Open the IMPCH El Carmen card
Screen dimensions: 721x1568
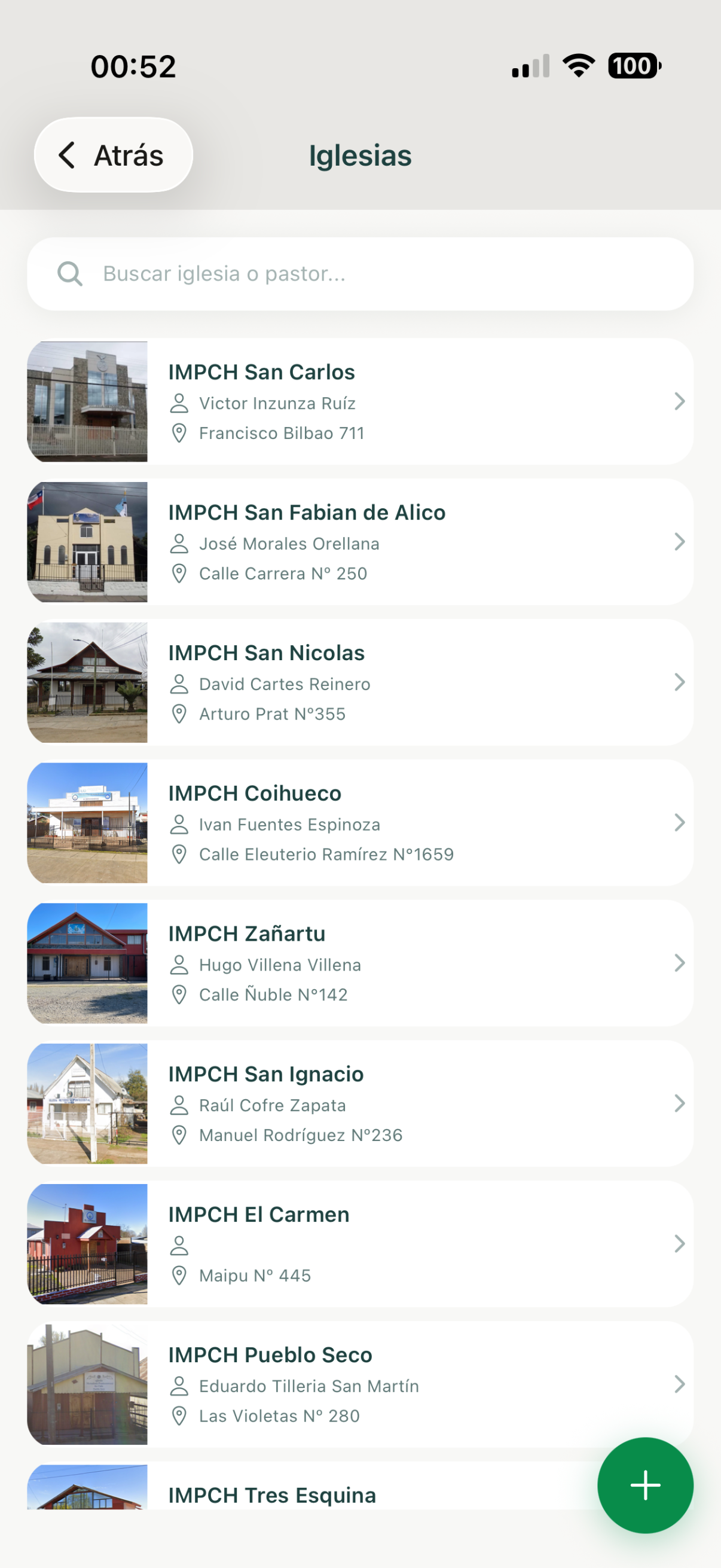(x=360, y=1243)
